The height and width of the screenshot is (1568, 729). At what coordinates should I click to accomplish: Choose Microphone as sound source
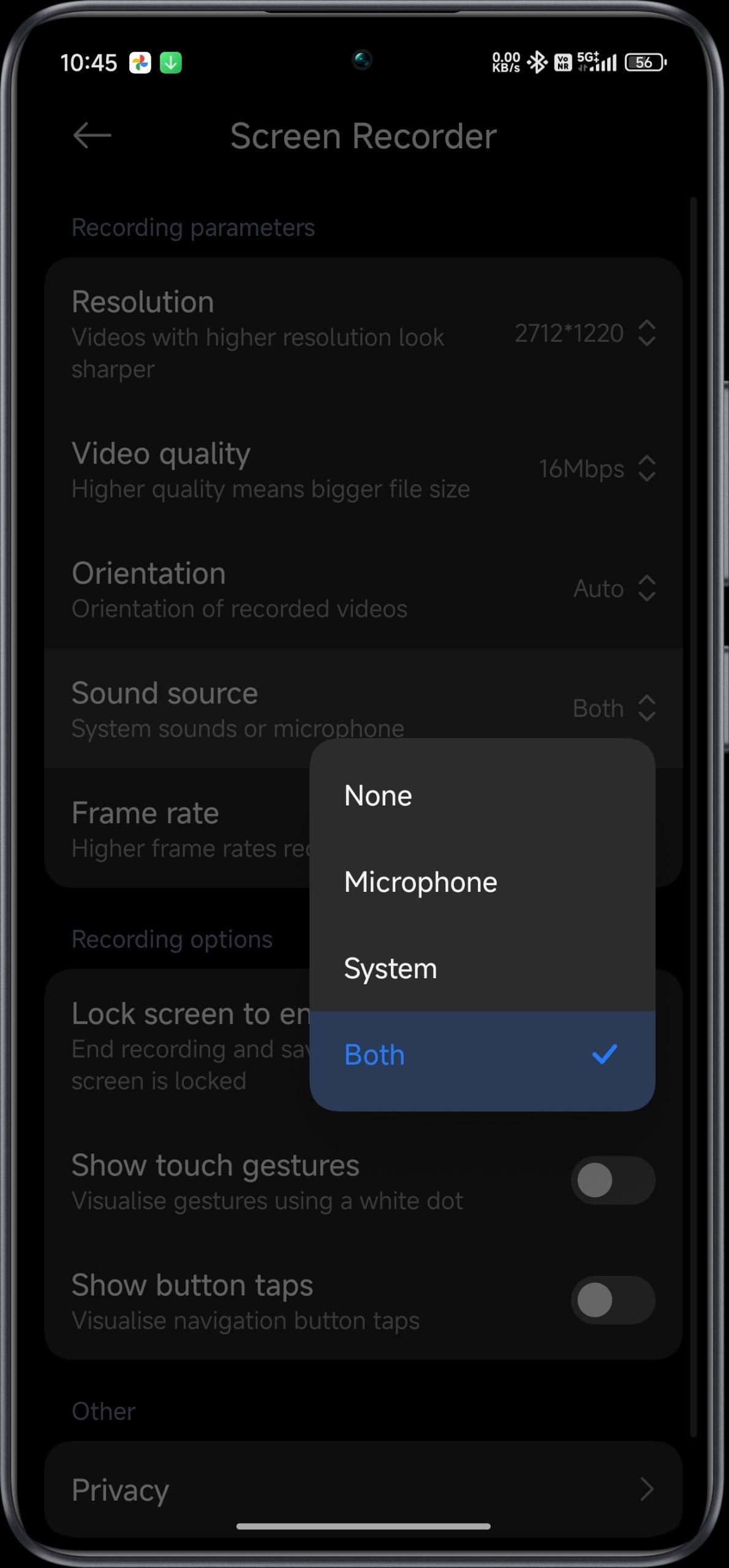[482, 881]
